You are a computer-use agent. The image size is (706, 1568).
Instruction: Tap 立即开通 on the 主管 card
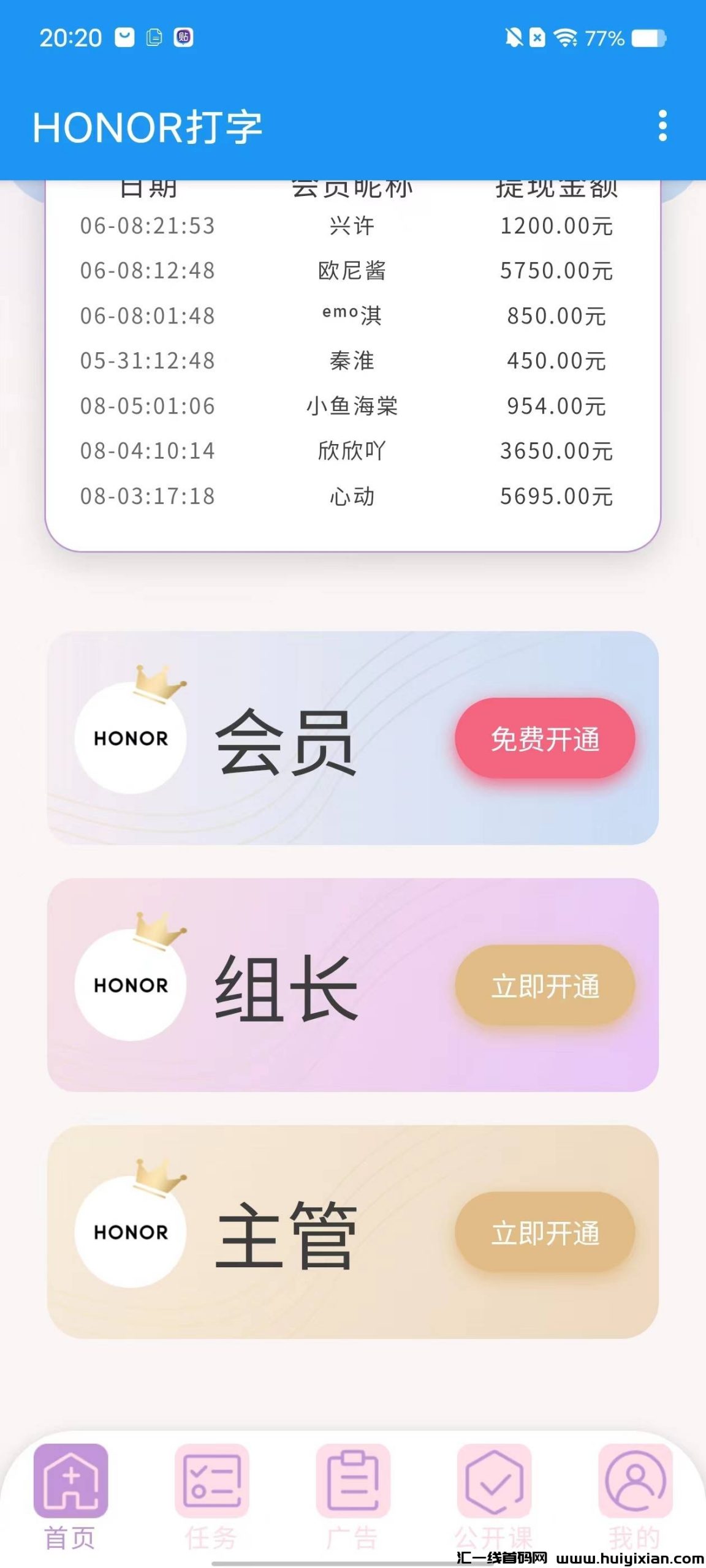coord(545,1232)
